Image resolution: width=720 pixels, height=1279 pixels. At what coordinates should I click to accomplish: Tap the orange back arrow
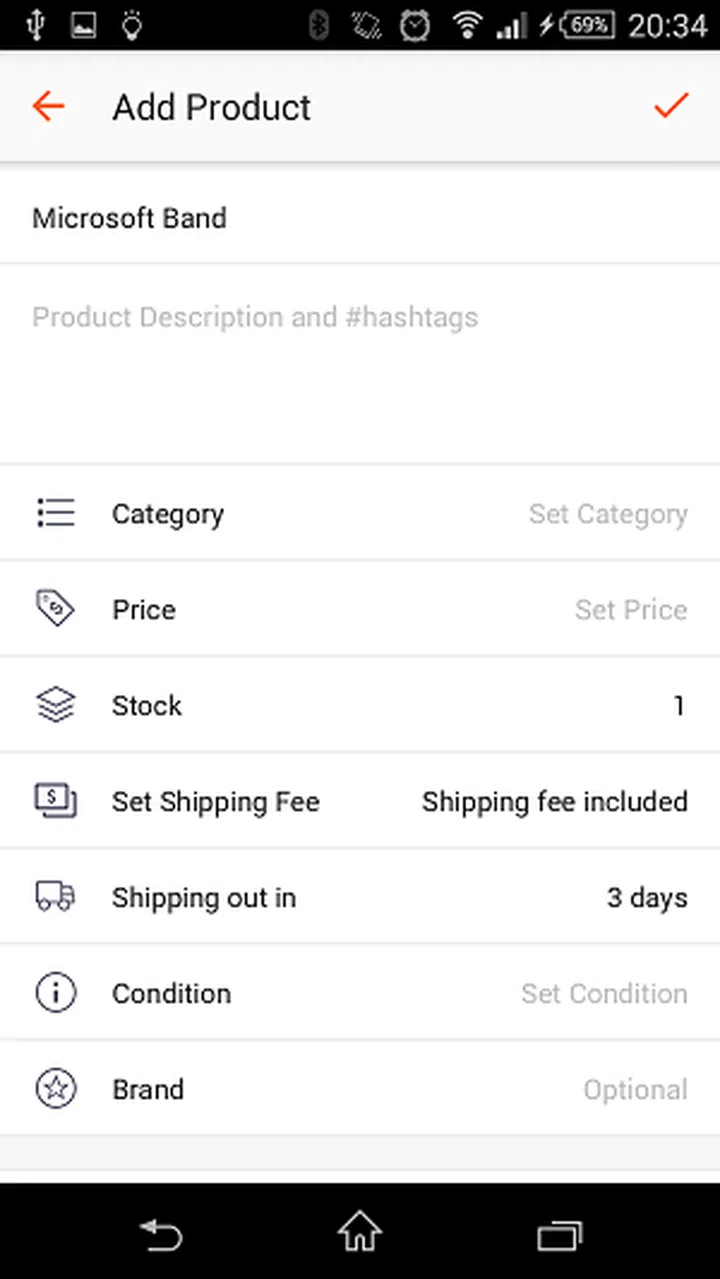click(x=48, y=106)
